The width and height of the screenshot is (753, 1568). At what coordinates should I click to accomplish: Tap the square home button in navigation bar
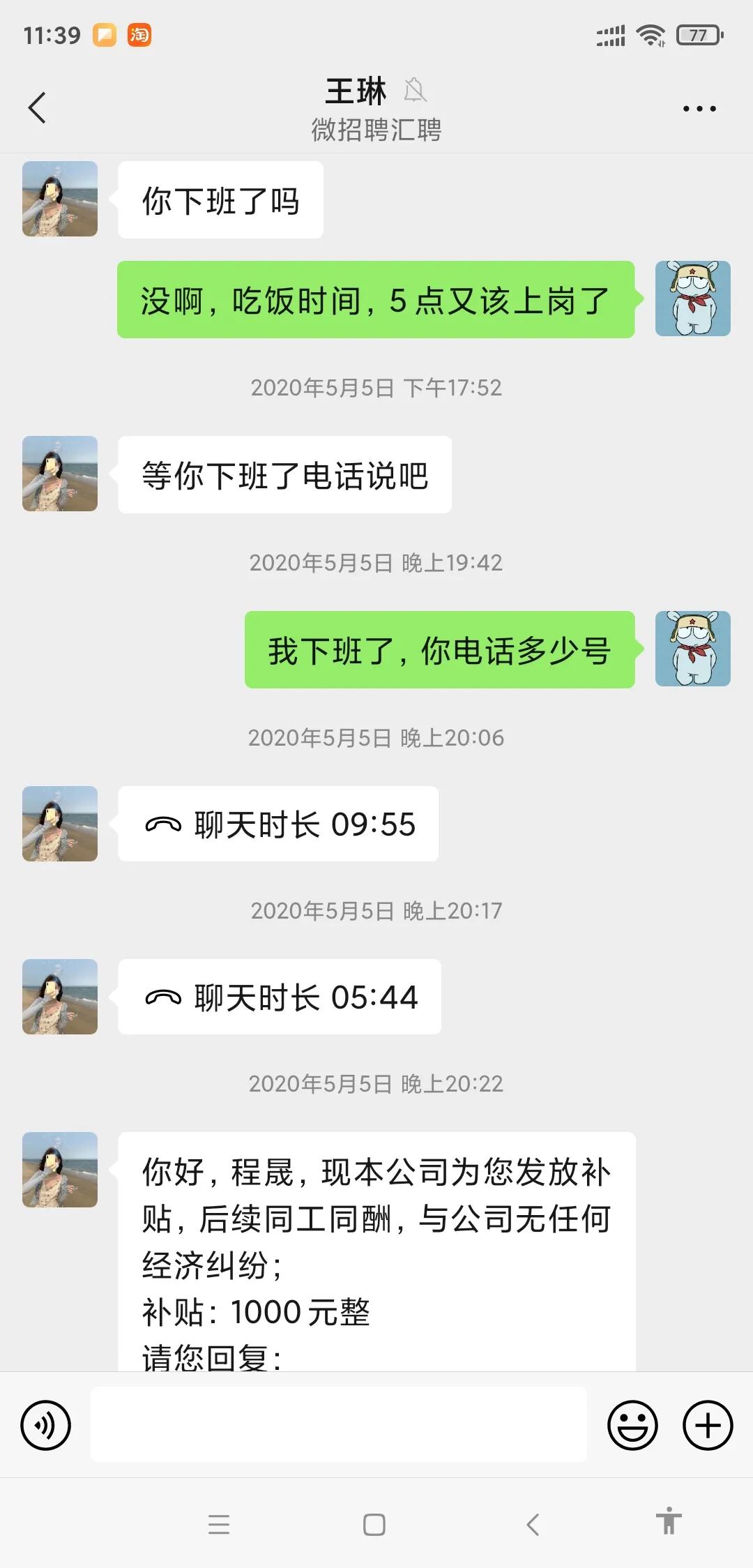point(374,1524)
